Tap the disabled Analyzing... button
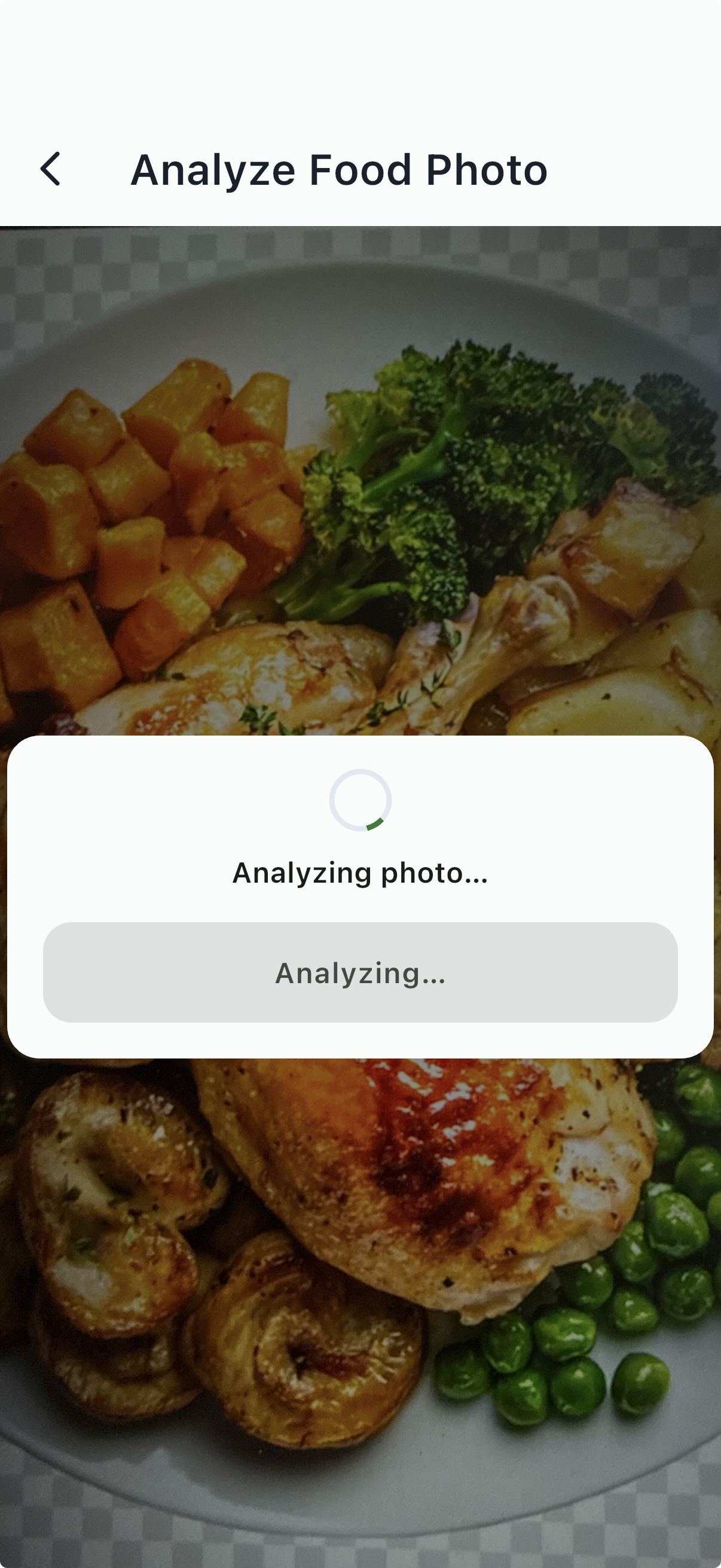Screen dimensions: 721x1568 [360, 972]
